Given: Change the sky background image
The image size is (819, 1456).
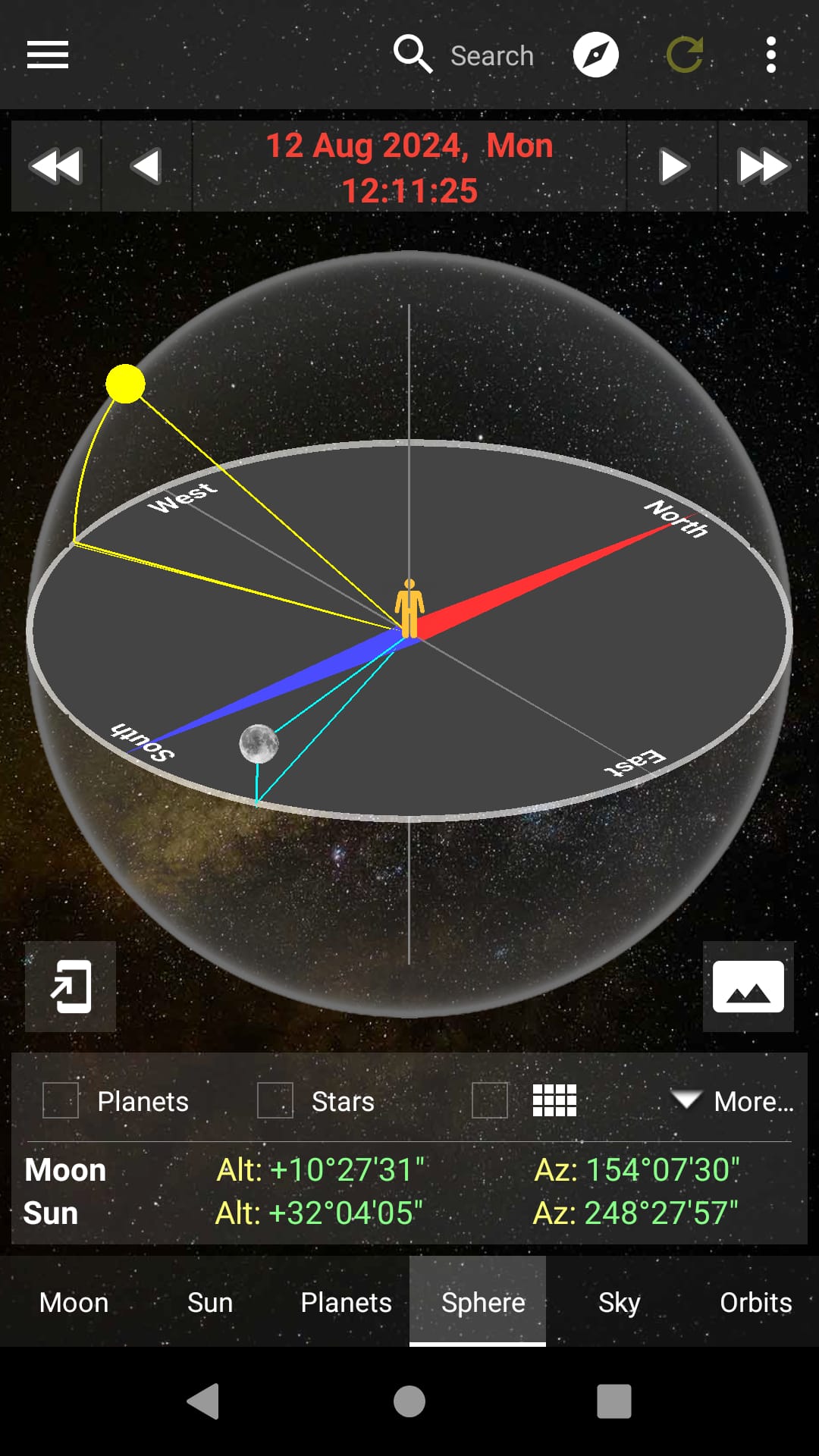Looking at the screenshot, I should [x=749, y=987].
